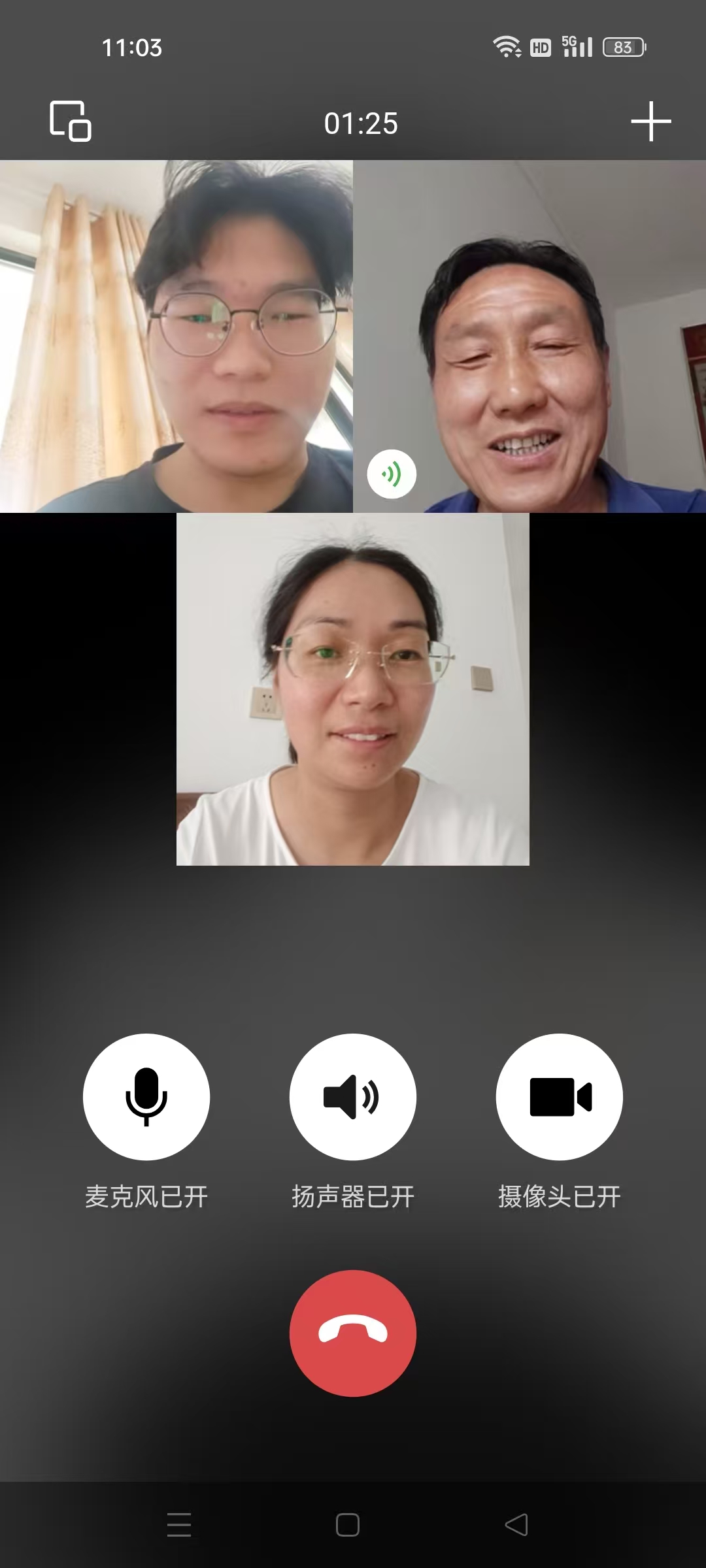The width and height of the screenshot is (706, 1568).
Task: Minimize the call to a floating window
Action: point(70,121)
